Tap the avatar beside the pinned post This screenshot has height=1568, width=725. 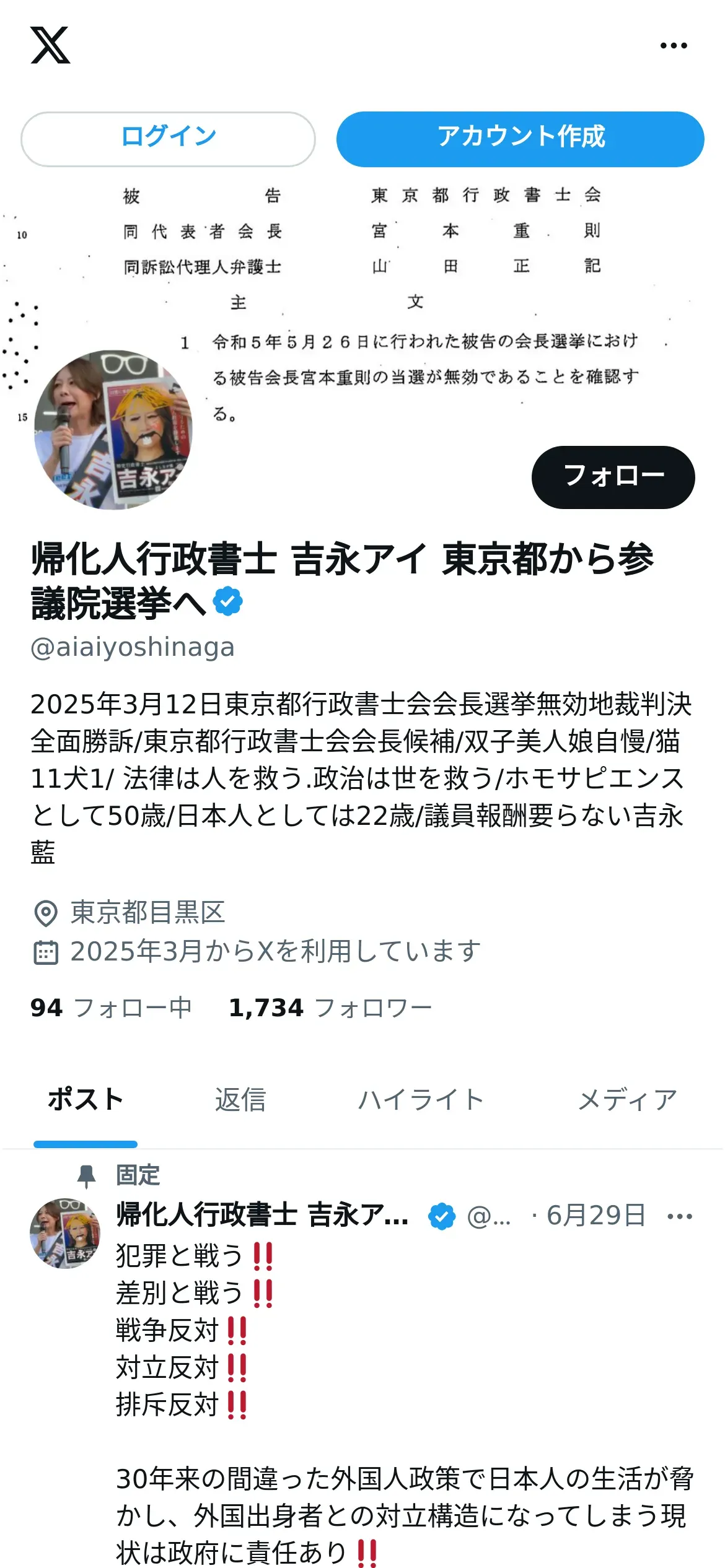click(65, 1233)
